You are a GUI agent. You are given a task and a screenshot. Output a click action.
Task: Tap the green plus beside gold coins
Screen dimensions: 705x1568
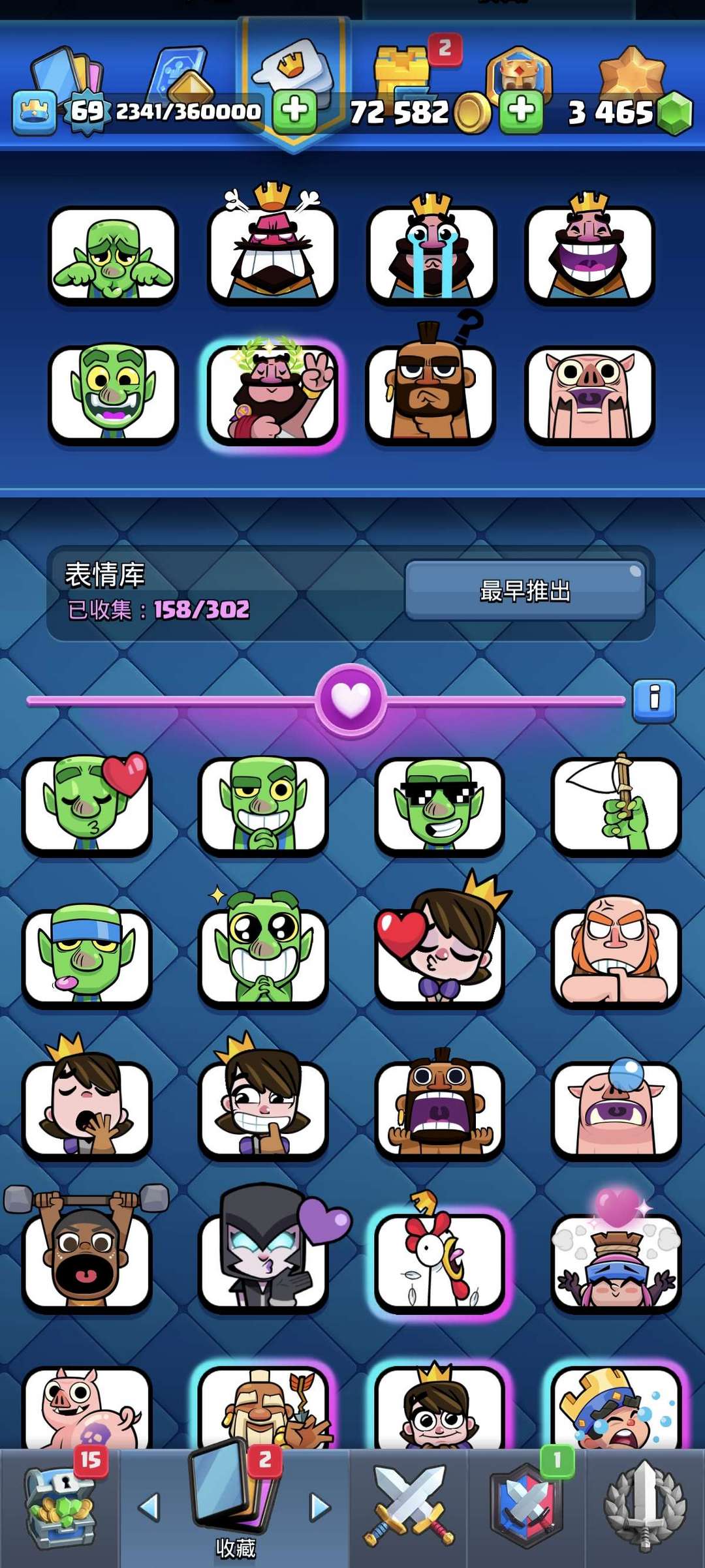click(x=521, y=112)
